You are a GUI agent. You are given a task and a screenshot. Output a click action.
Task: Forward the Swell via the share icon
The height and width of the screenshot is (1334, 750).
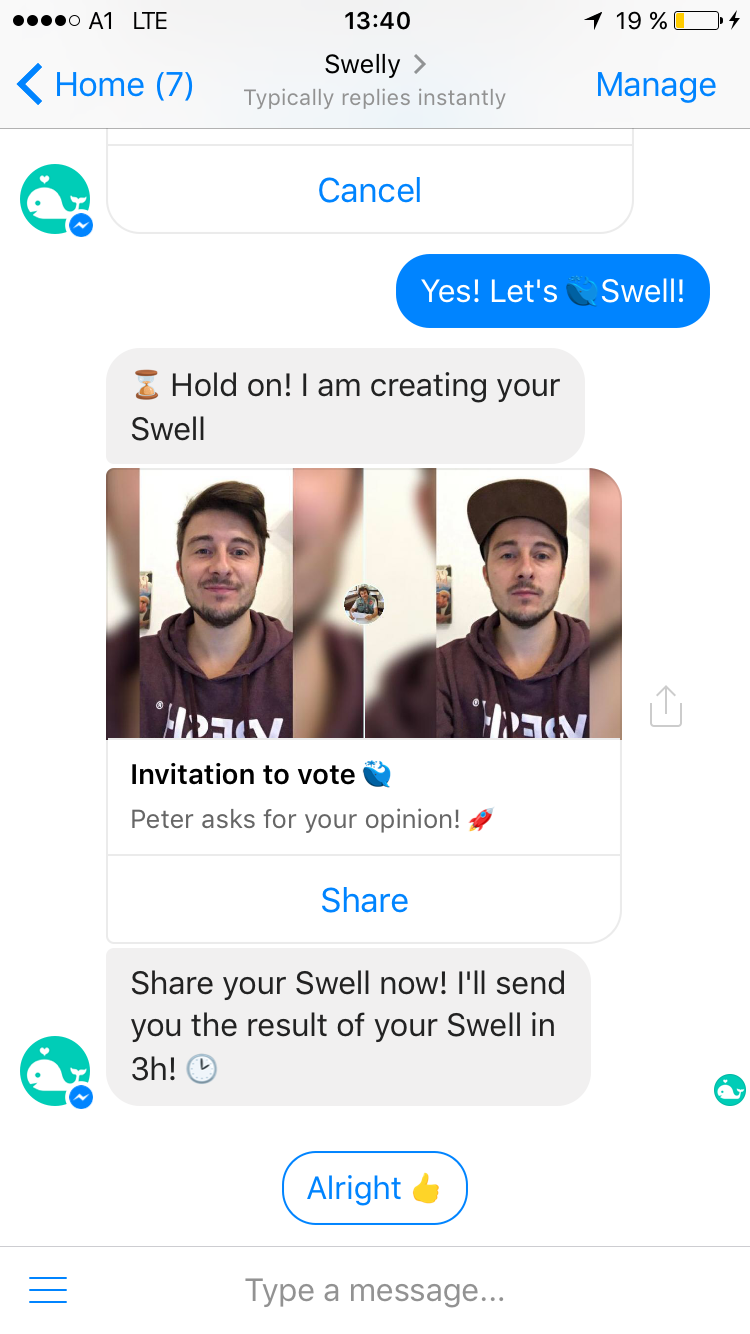pyautogui.click(x=665, y=706)
